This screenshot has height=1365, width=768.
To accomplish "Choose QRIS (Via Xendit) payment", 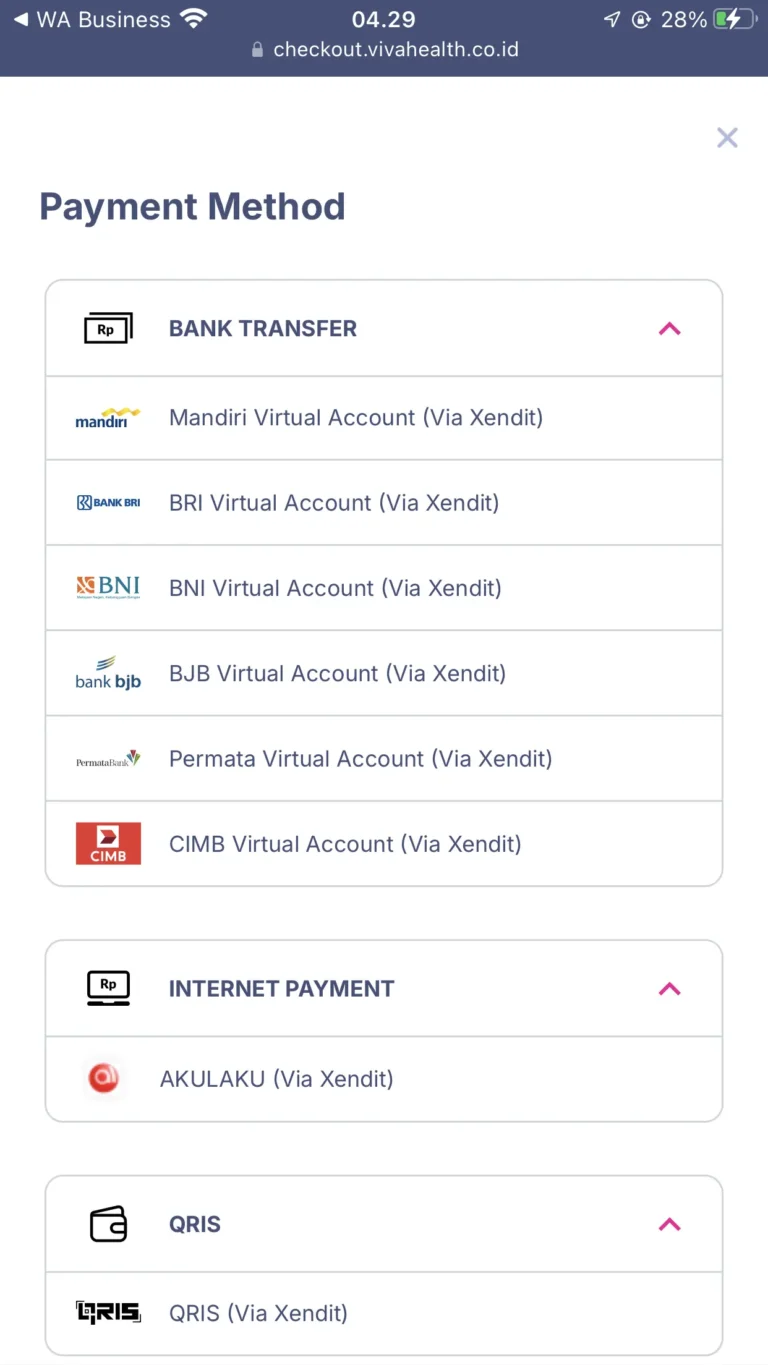I will click(x=258, y=1313).
